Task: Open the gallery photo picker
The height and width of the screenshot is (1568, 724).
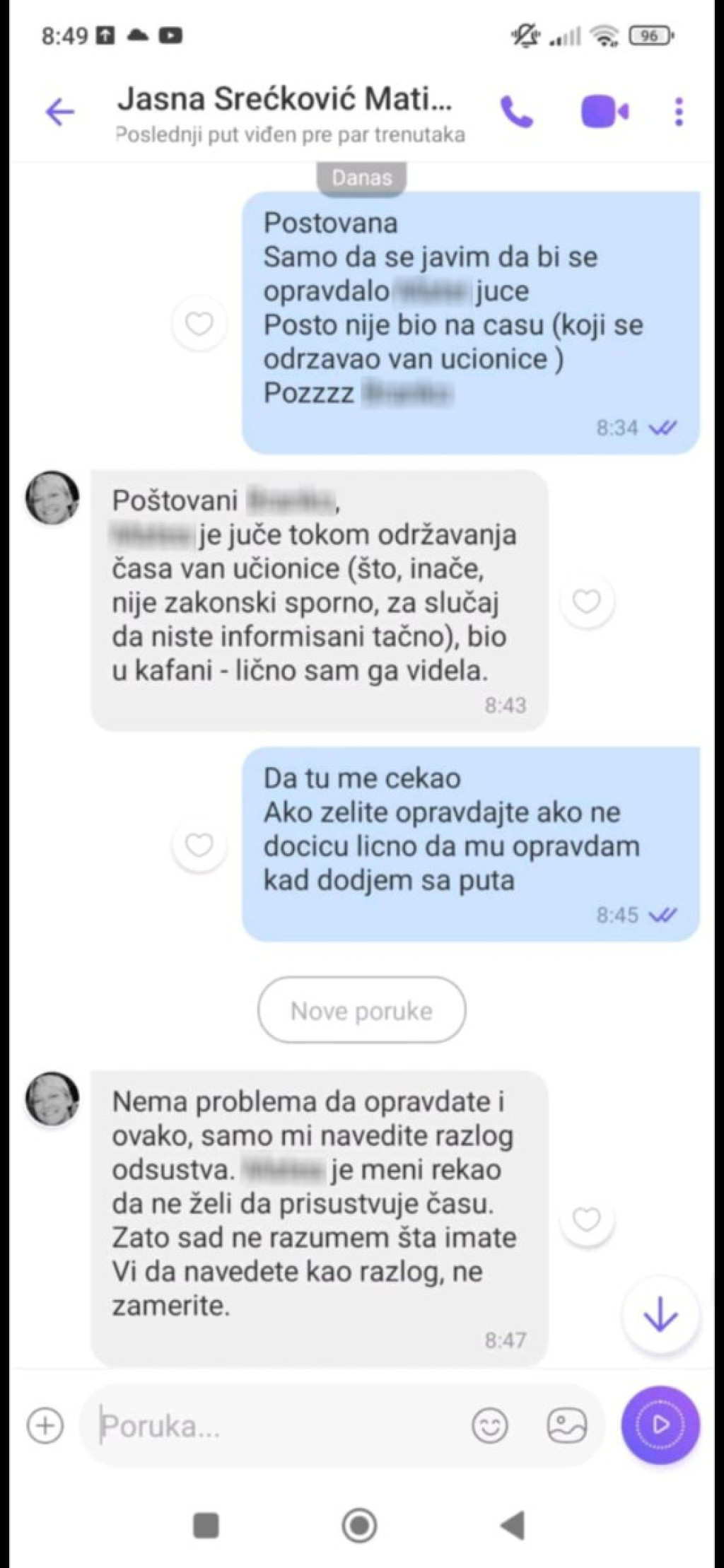Action: (567, 1424)
